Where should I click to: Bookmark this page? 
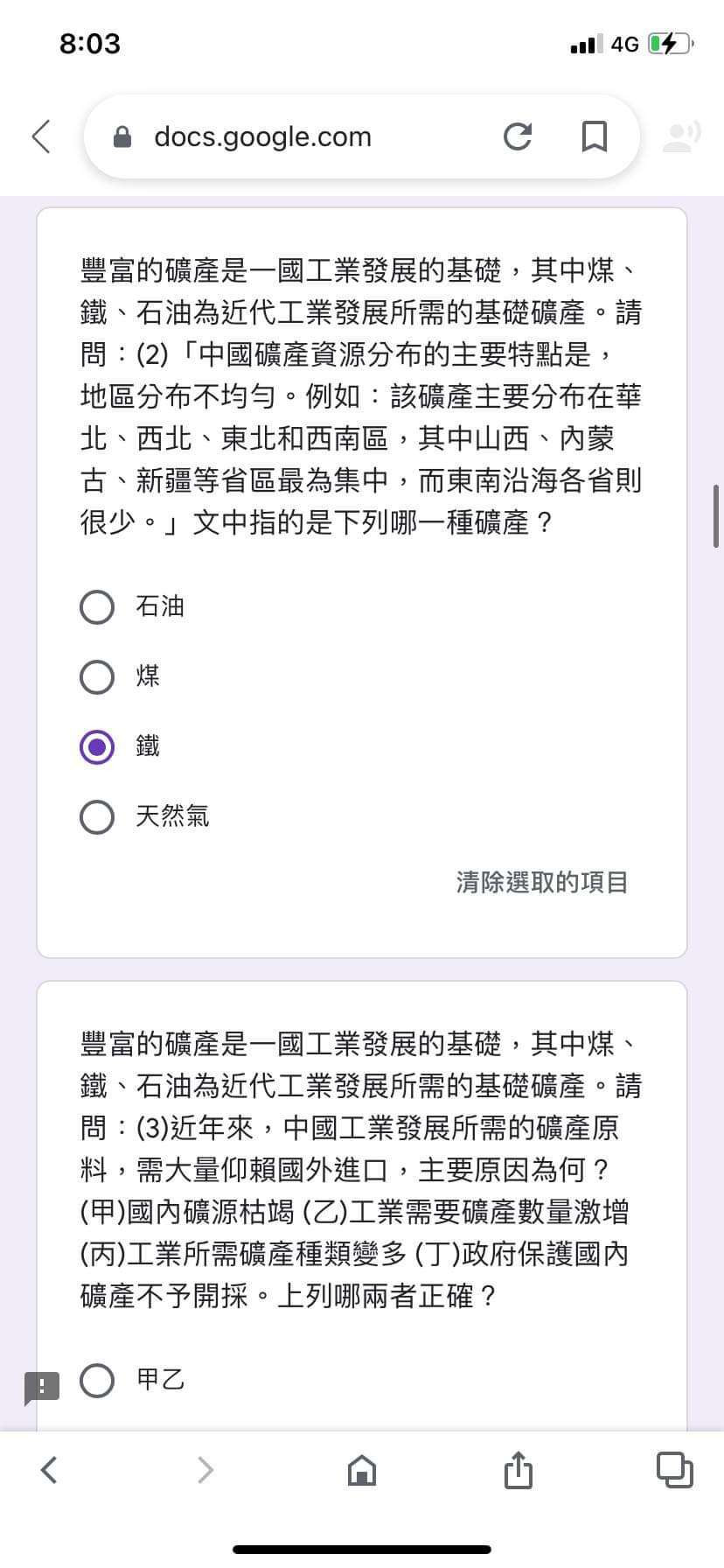click(x=594, y=137)
